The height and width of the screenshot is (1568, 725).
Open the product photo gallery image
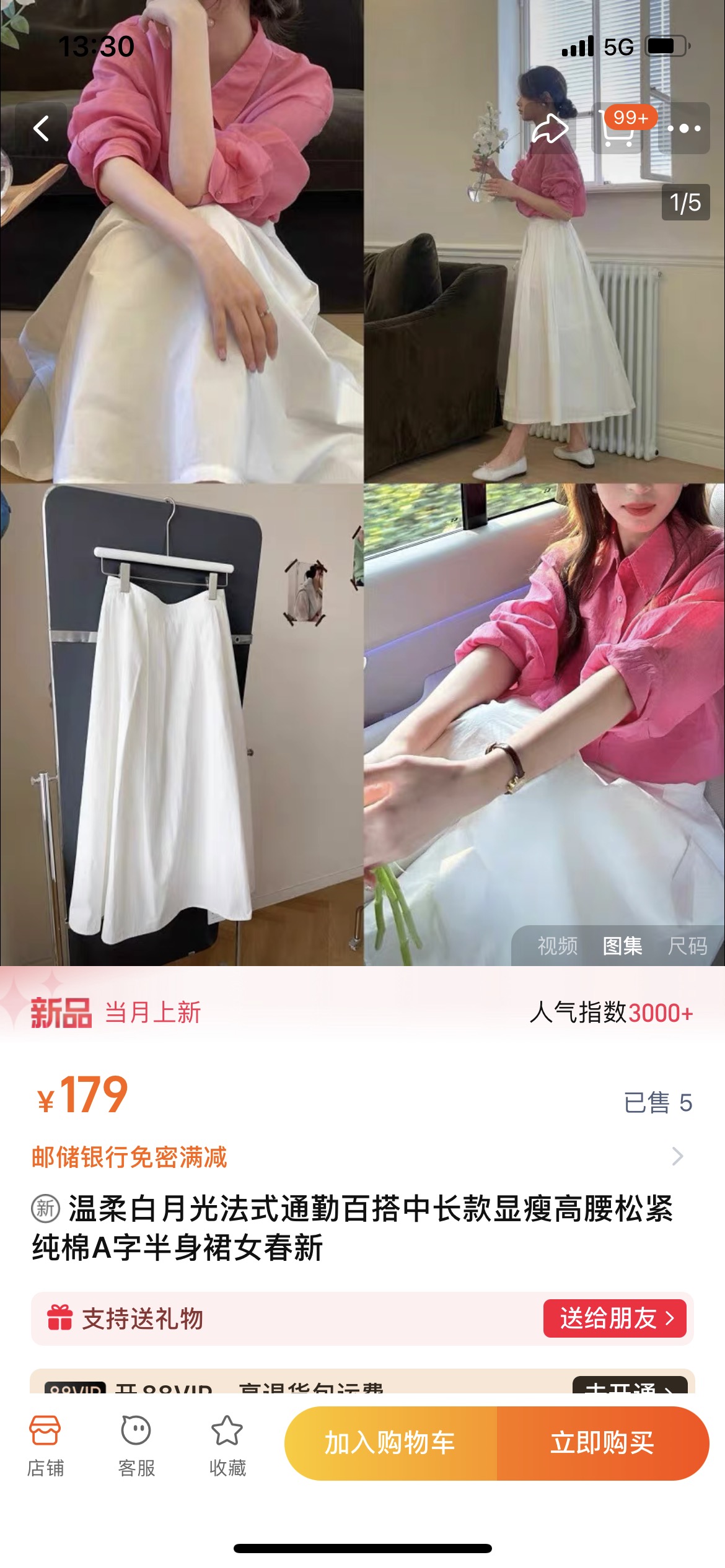point(362,483)
